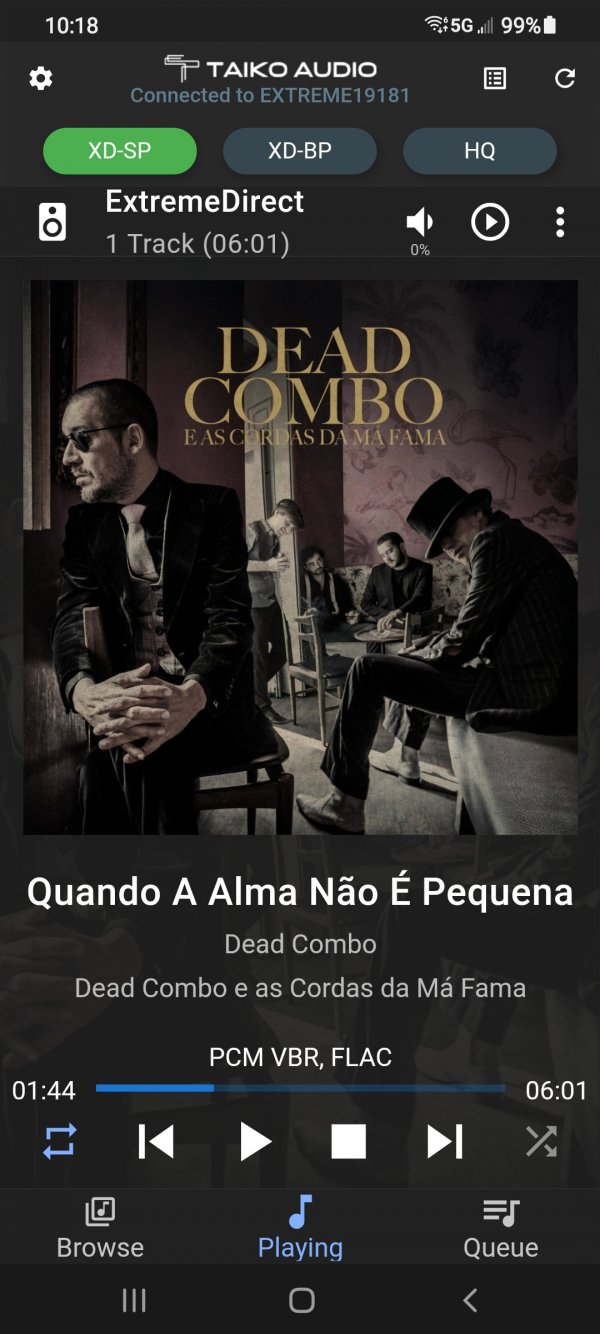Adjust volume via the speaker icon

click(420, 222)
